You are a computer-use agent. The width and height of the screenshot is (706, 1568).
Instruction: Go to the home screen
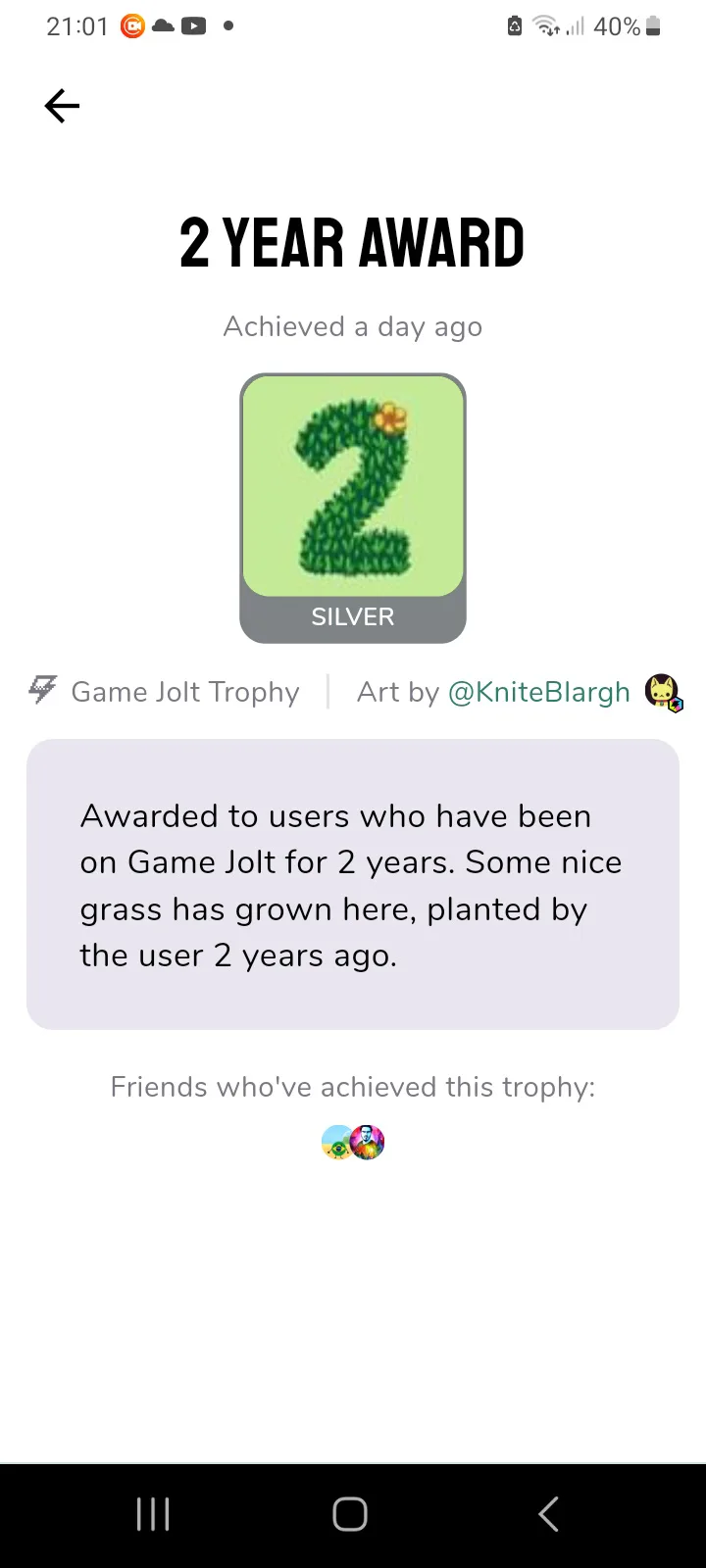350,1514
